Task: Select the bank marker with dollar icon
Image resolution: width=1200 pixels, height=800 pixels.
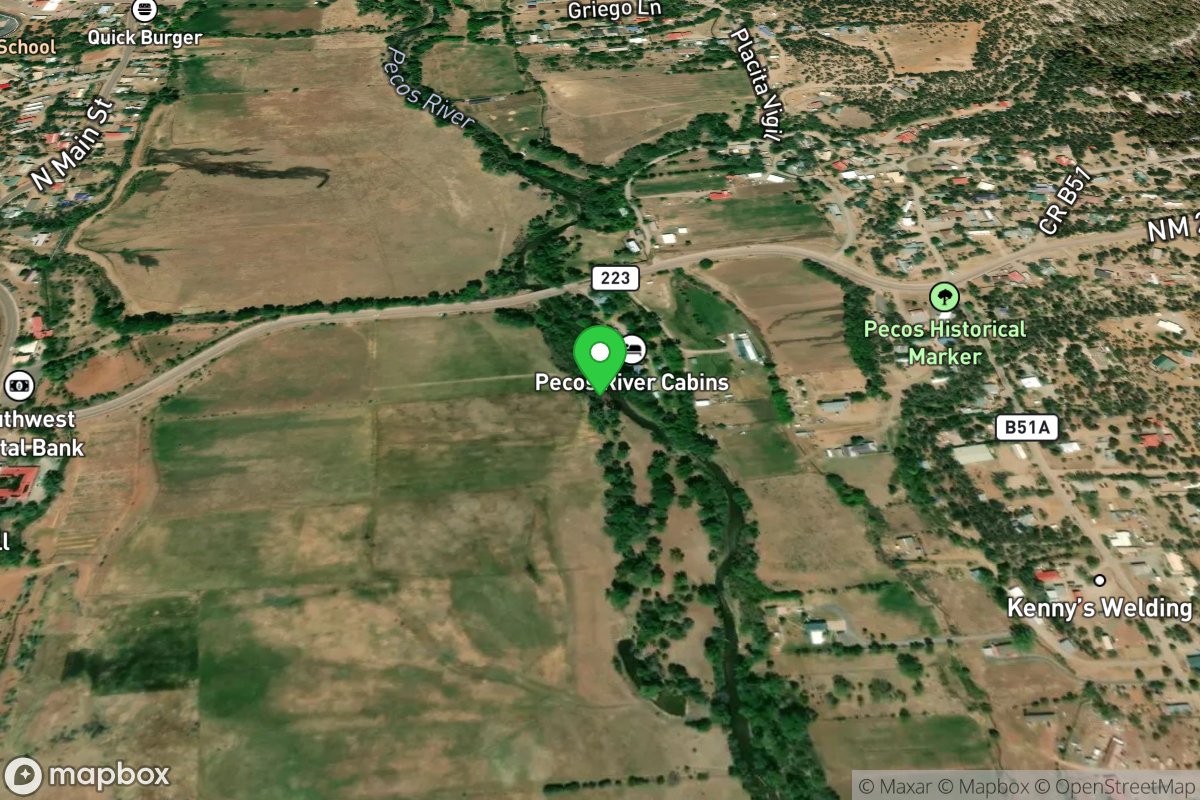Action: pyautogui.click(x=17, y=384)
